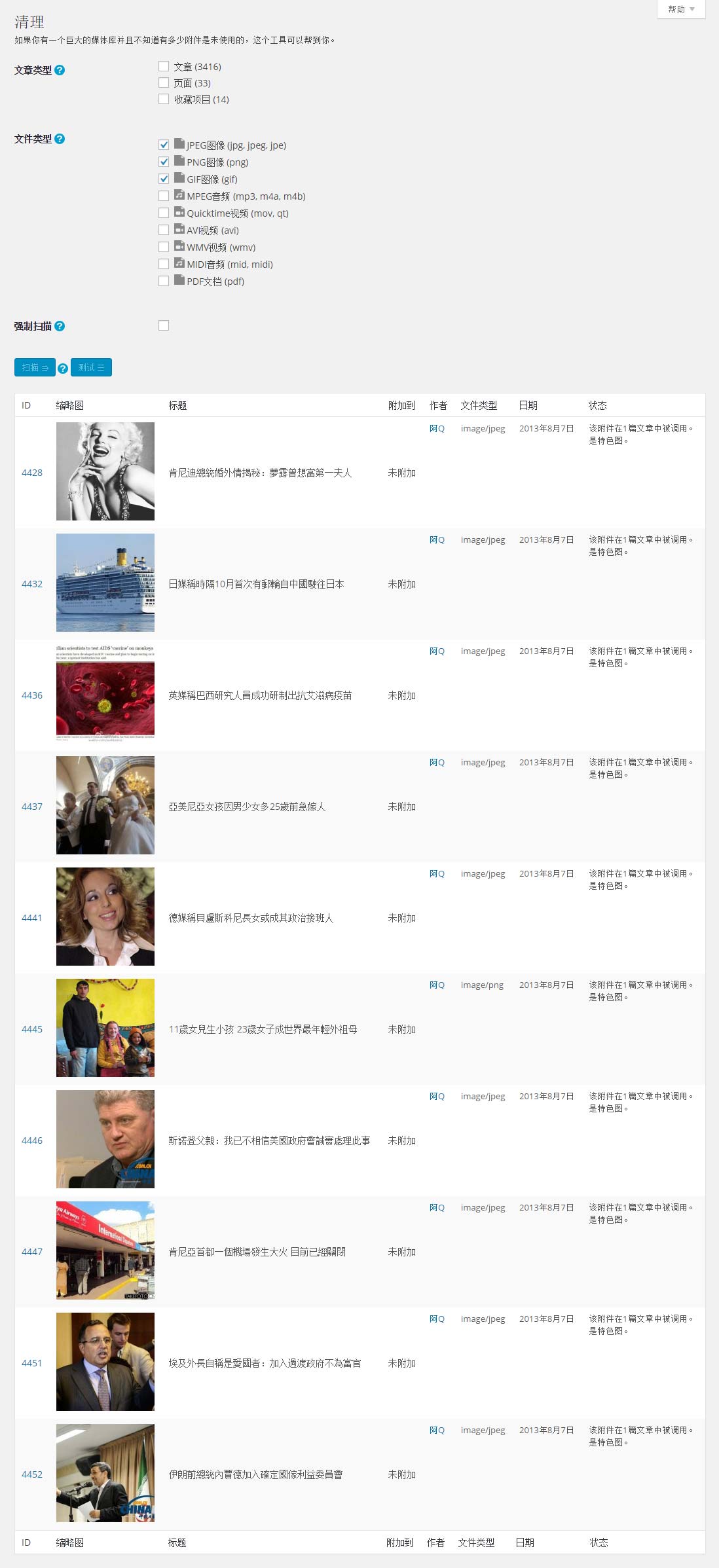Viewport: 719px width, 1568px height.
Task: Enable the PDF文档 (pdf) checkbox
Action: 164,281
